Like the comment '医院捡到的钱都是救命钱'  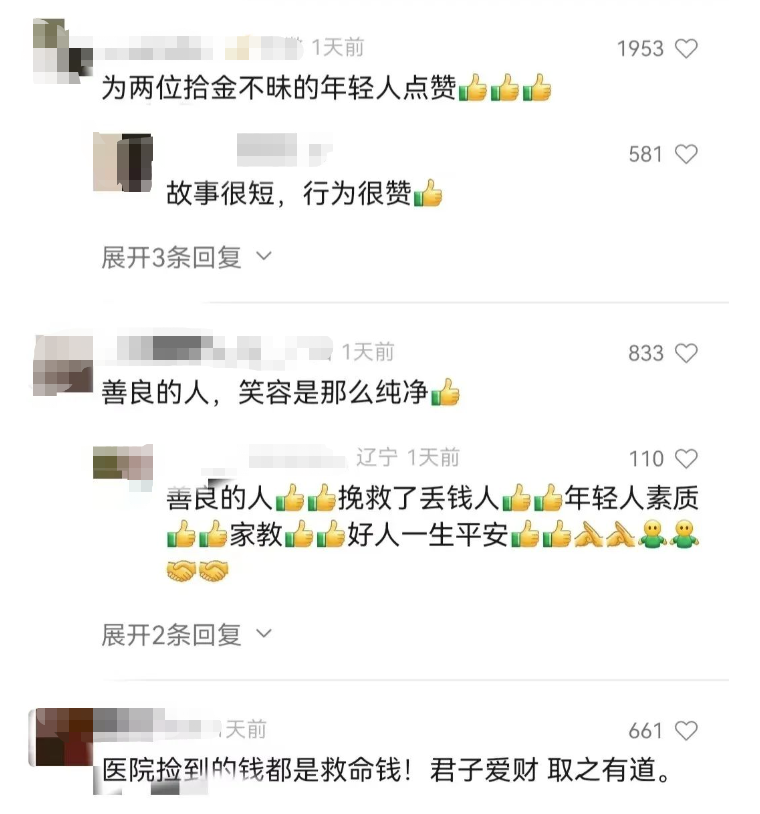(x=686, y=731)
